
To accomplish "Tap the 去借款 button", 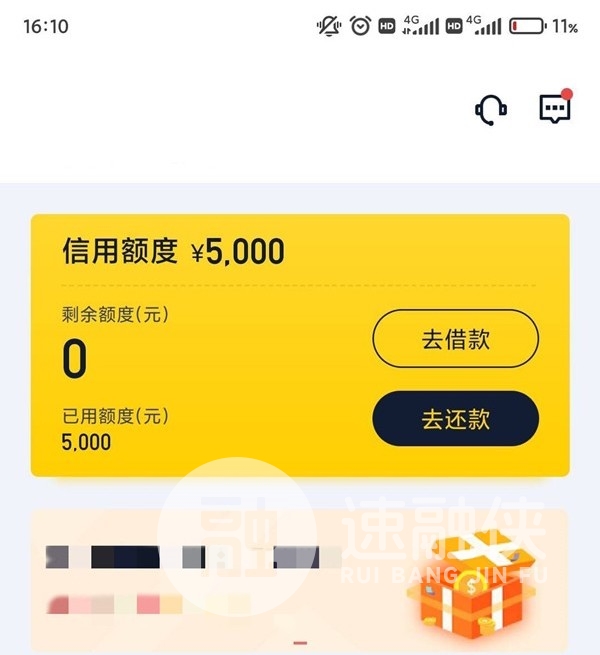I will pos(455,339).
